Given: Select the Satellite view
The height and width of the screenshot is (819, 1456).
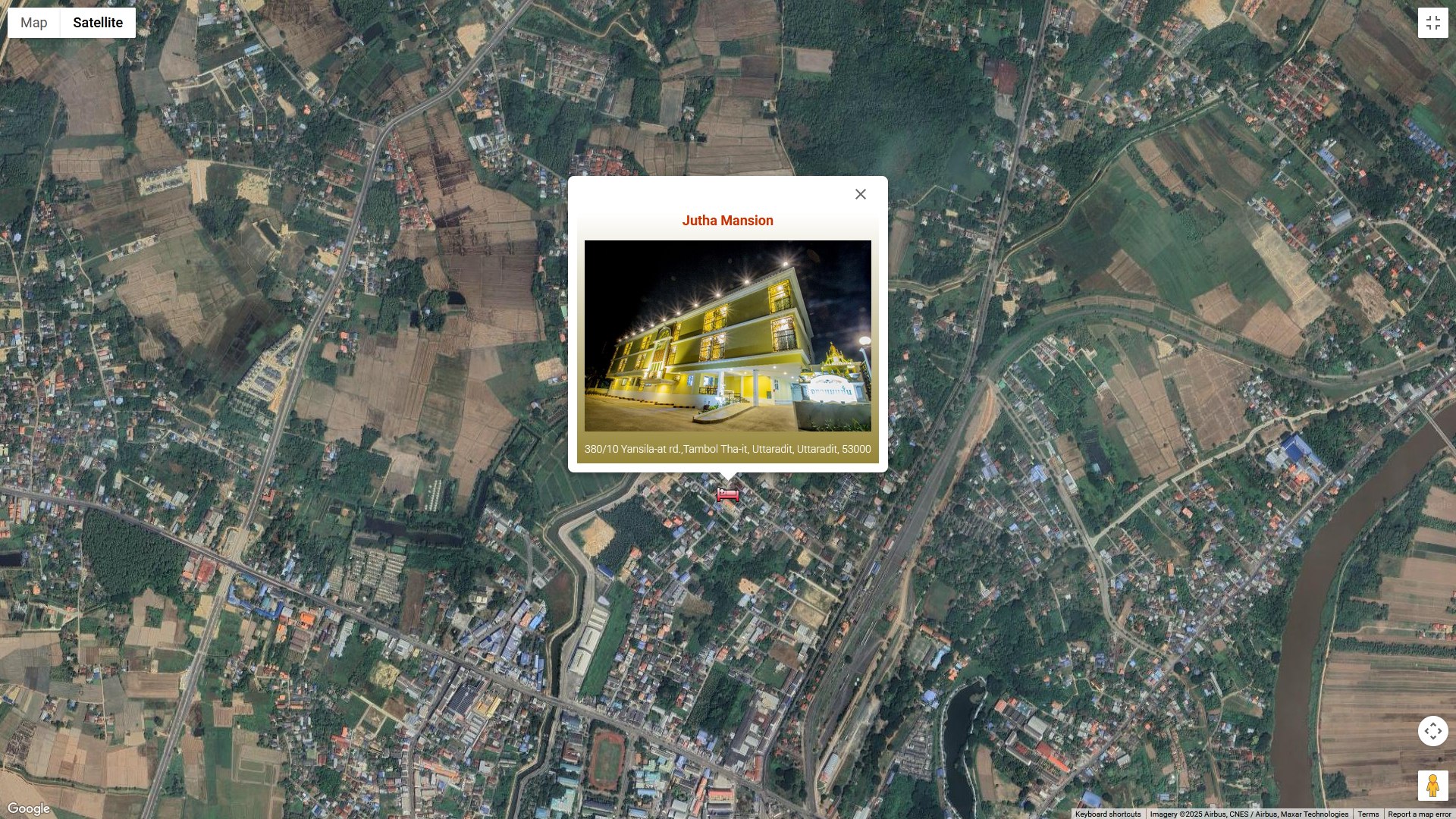Looking at the screenshot, I should 98,23.
